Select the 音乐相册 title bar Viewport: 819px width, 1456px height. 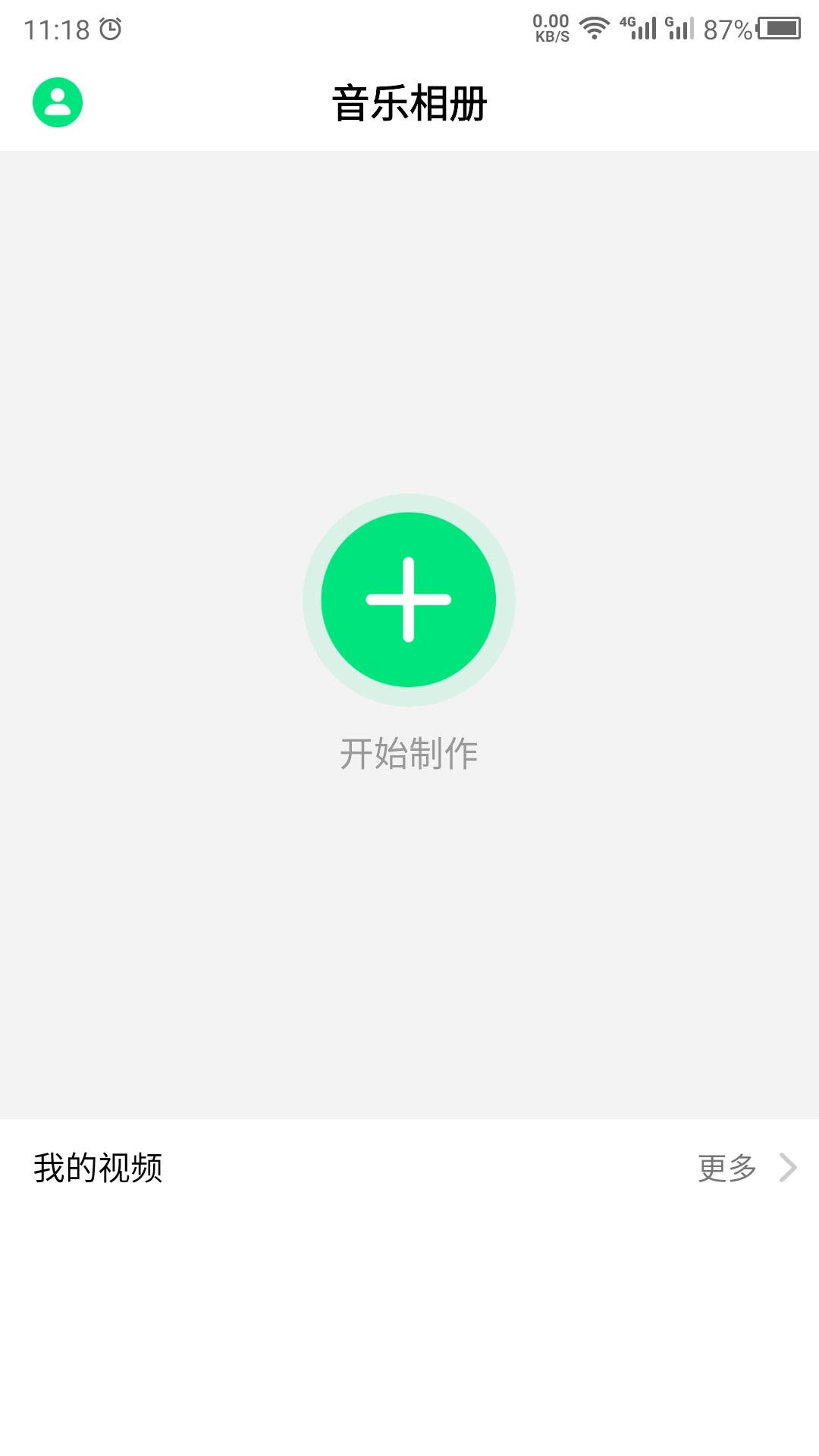click(409, 101)
